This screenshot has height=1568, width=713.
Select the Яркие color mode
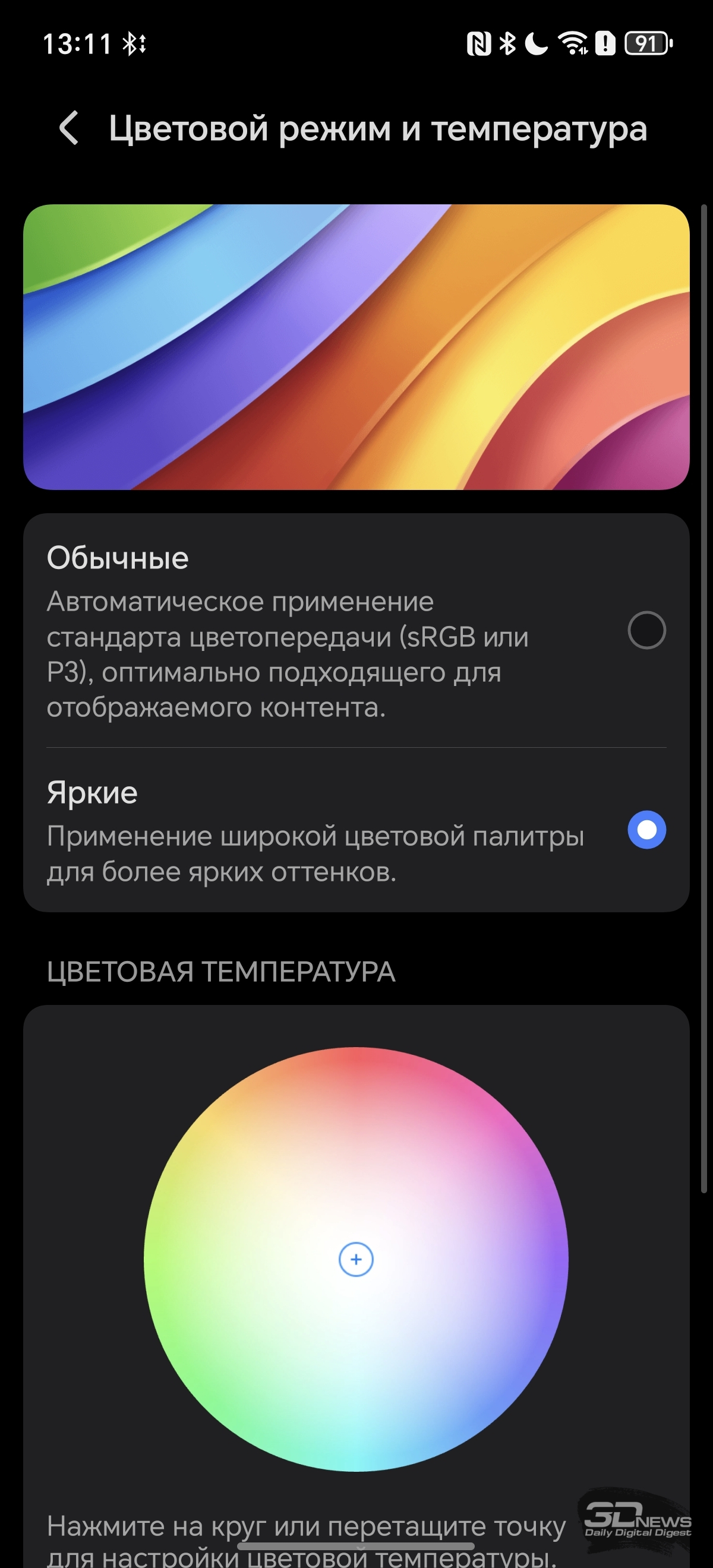coord(646,830)
